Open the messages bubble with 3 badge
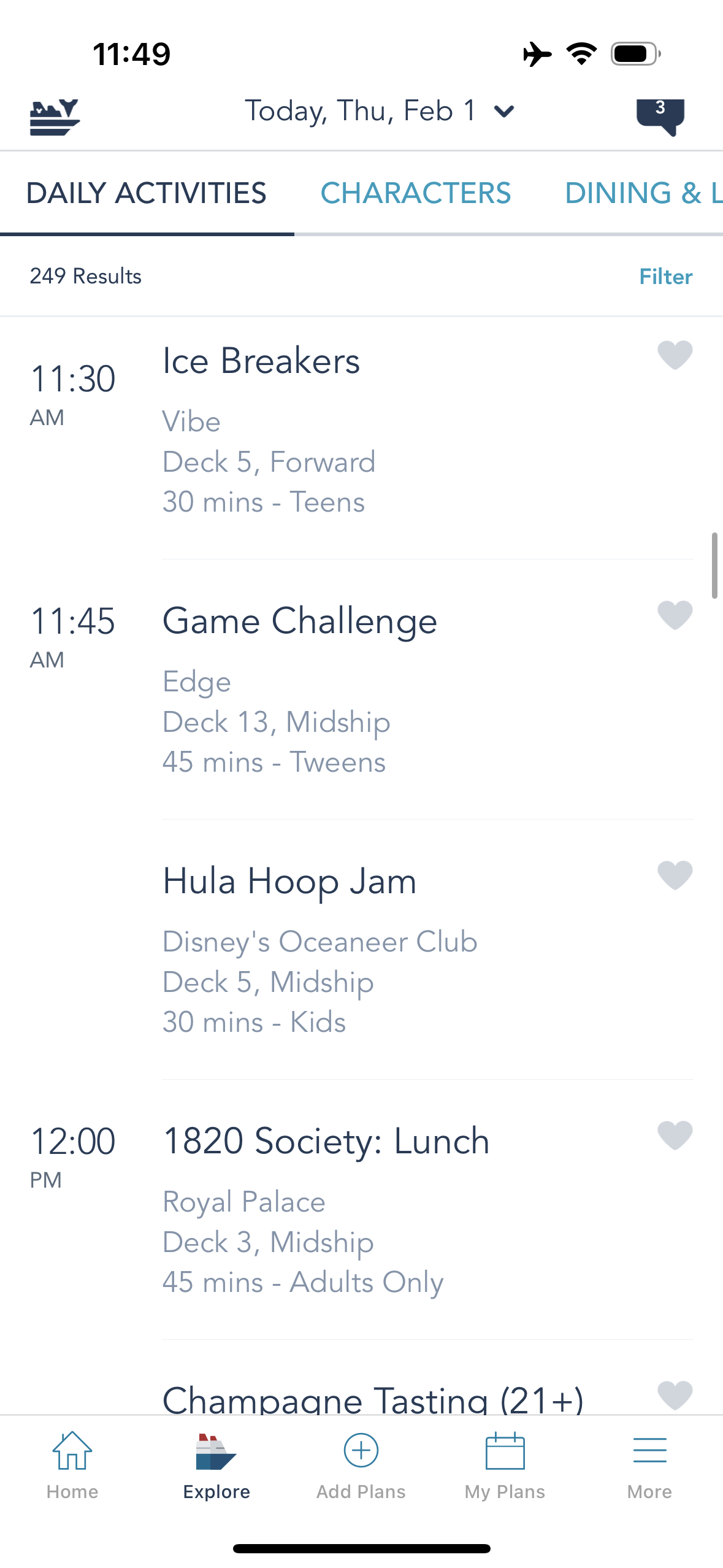Screen dimensions: 723x1568 coord(660,116)
